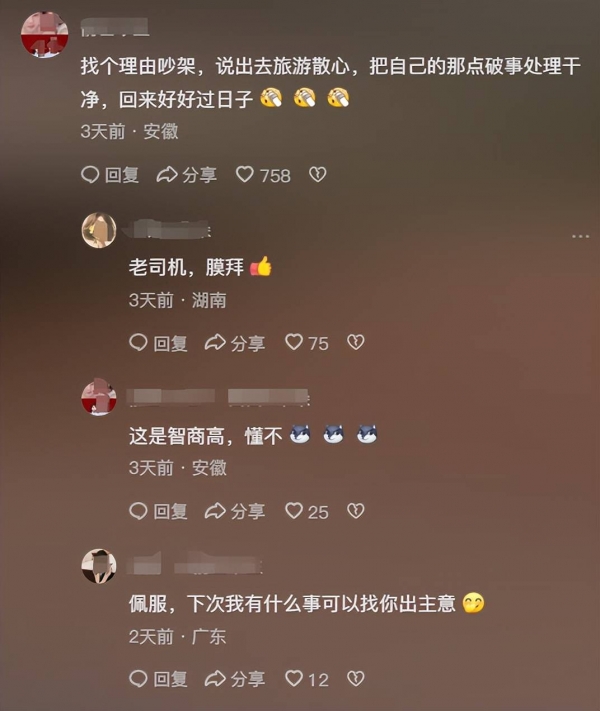Reply to the 佩服 comment from 广东
600x711 pixels.
pos(158,679)
